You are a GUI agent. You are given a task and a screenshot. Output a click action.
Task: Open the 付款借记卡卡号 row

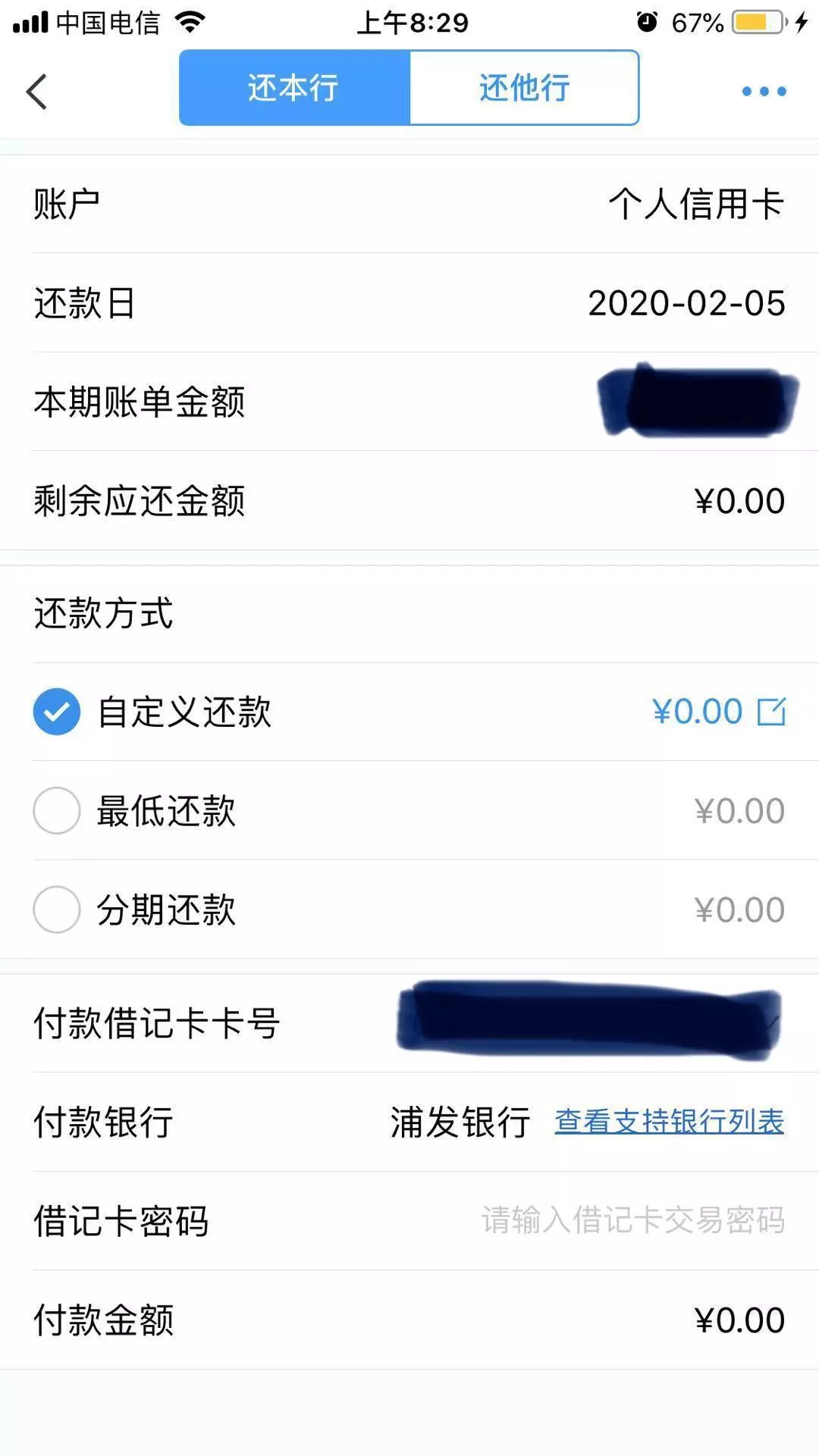pyautogui.click(x=409, y=1023)
